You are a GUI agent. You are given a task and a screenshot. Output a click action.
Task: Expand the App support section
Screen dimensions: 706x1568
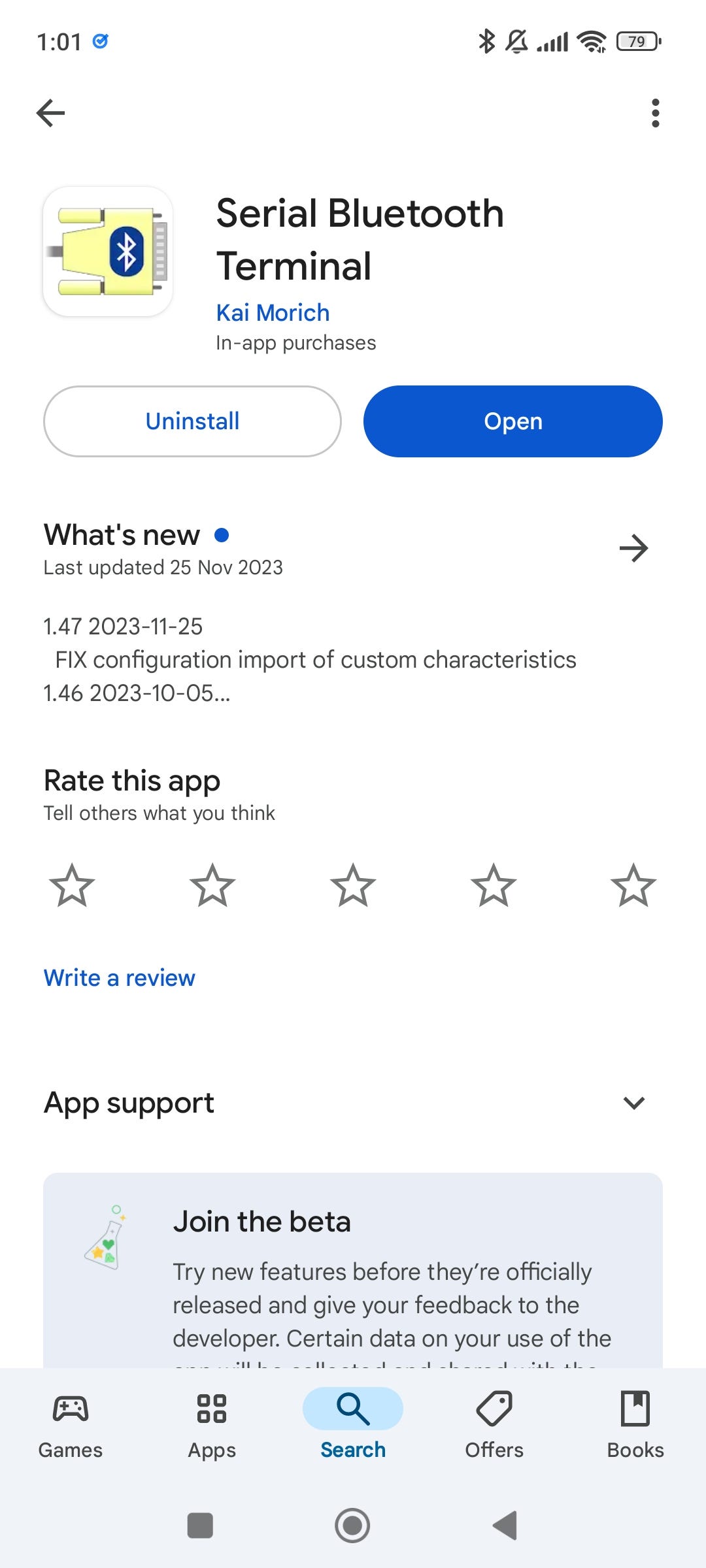[633, 1103]
